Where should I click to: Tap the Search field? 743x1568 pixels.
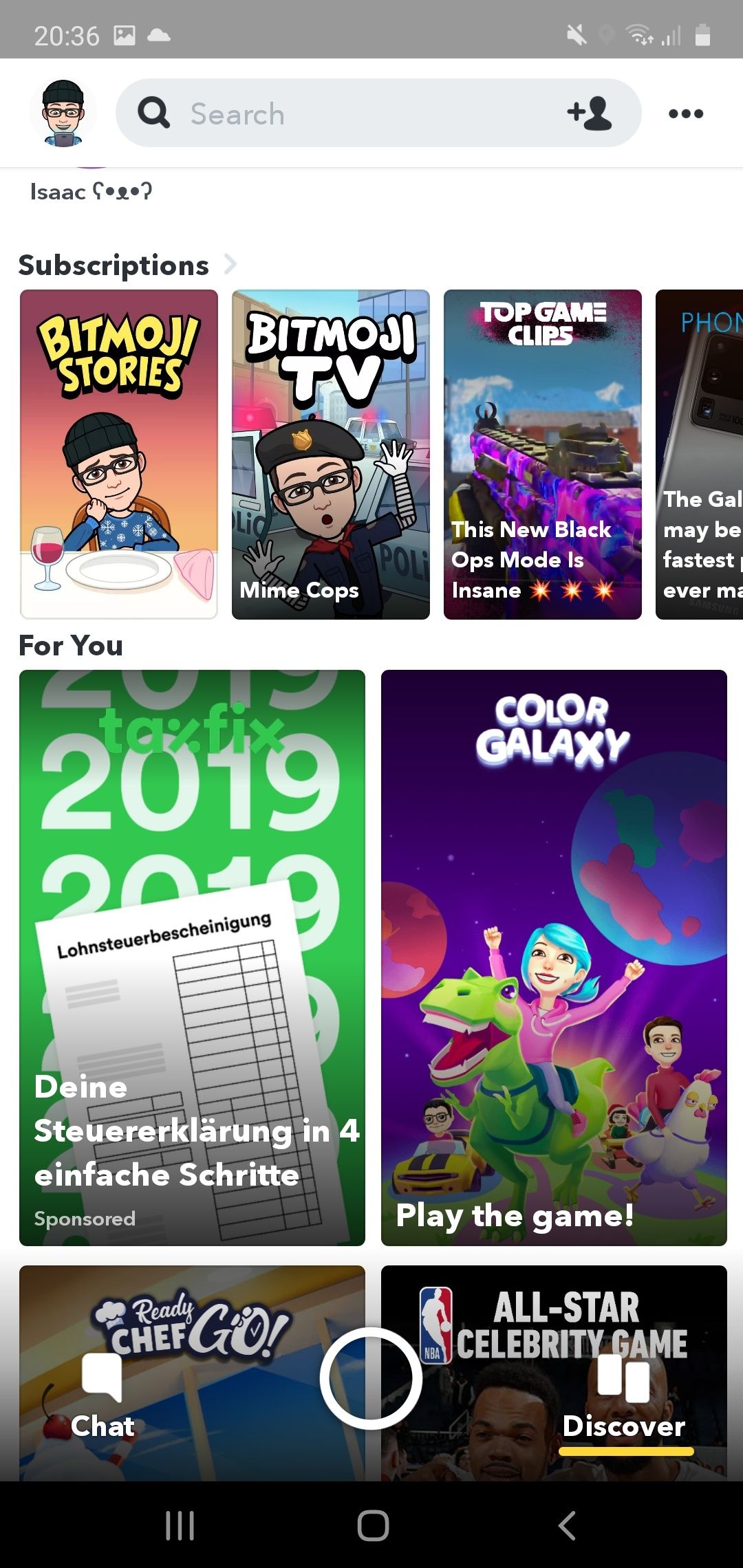378,113
